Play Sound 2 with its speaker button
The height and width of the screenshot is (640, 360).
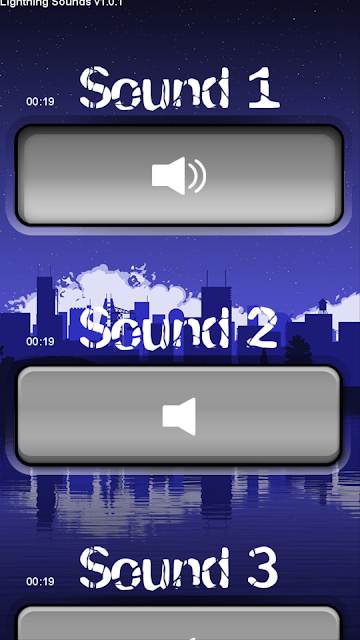pos(179,415)
